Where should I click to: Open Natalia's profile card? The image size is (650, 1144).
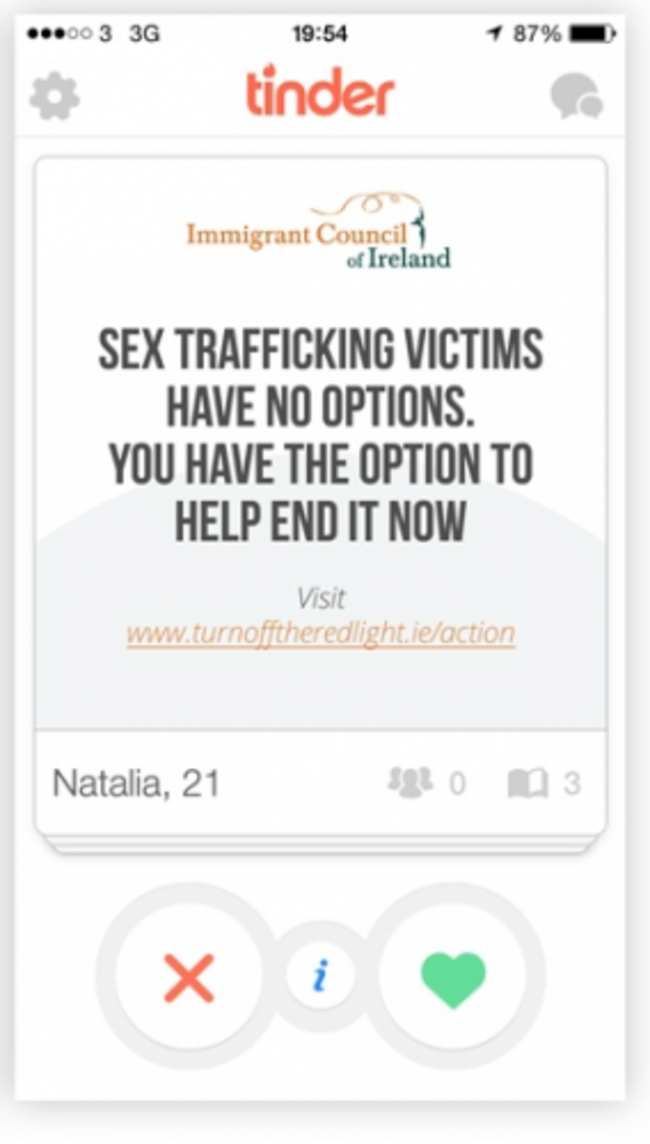coord(320,498)
